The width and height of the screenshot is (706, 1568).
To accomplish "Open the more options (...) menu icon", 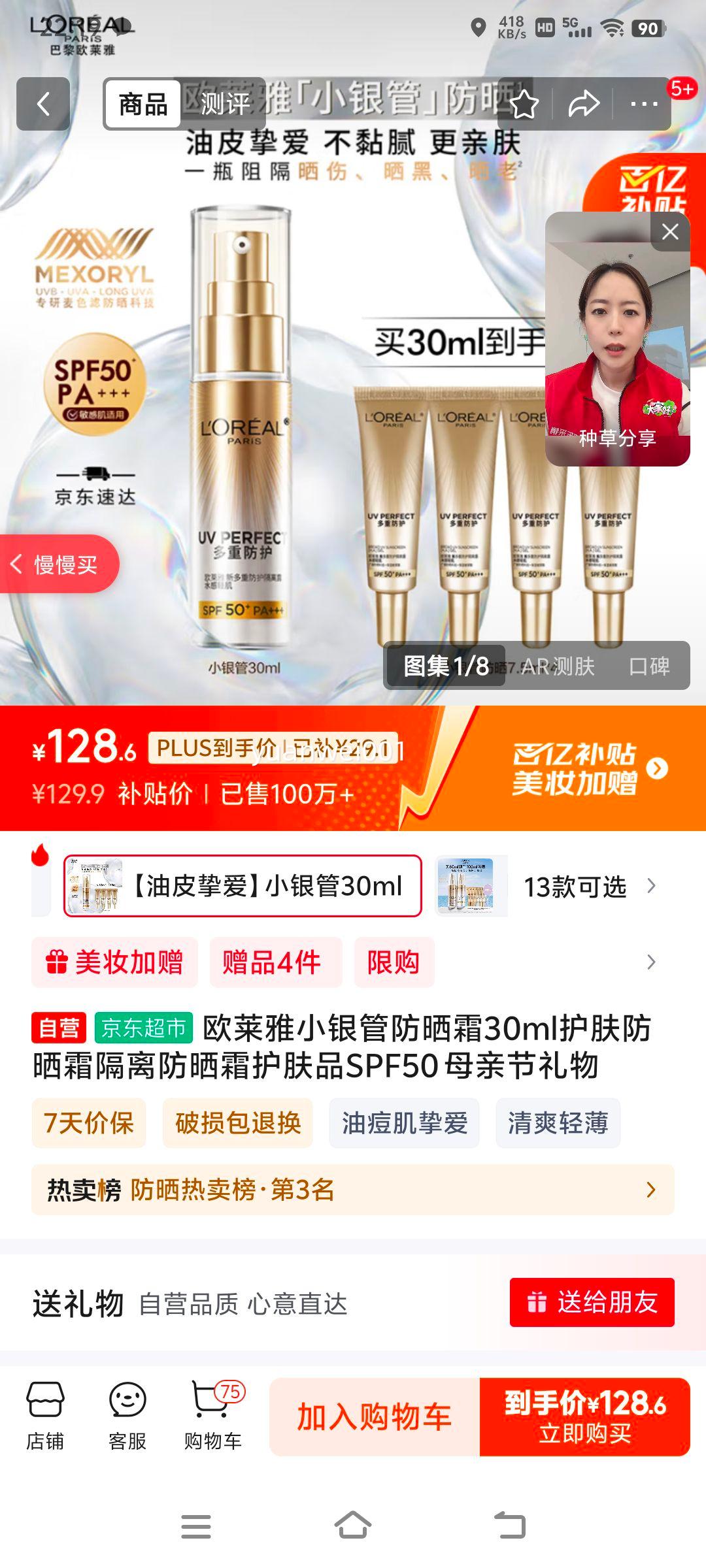I will (x=643, y=103).
